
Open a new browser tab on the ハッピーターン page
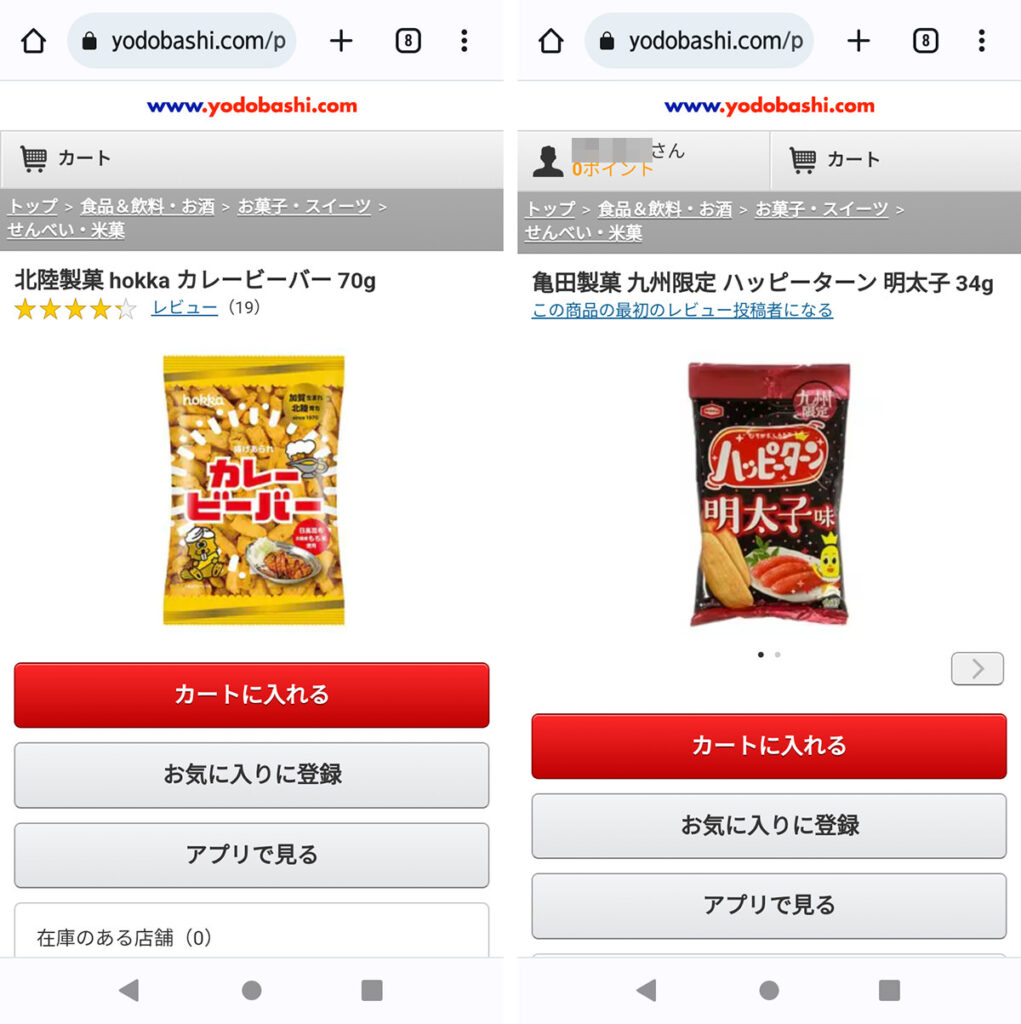pos(859,41)
